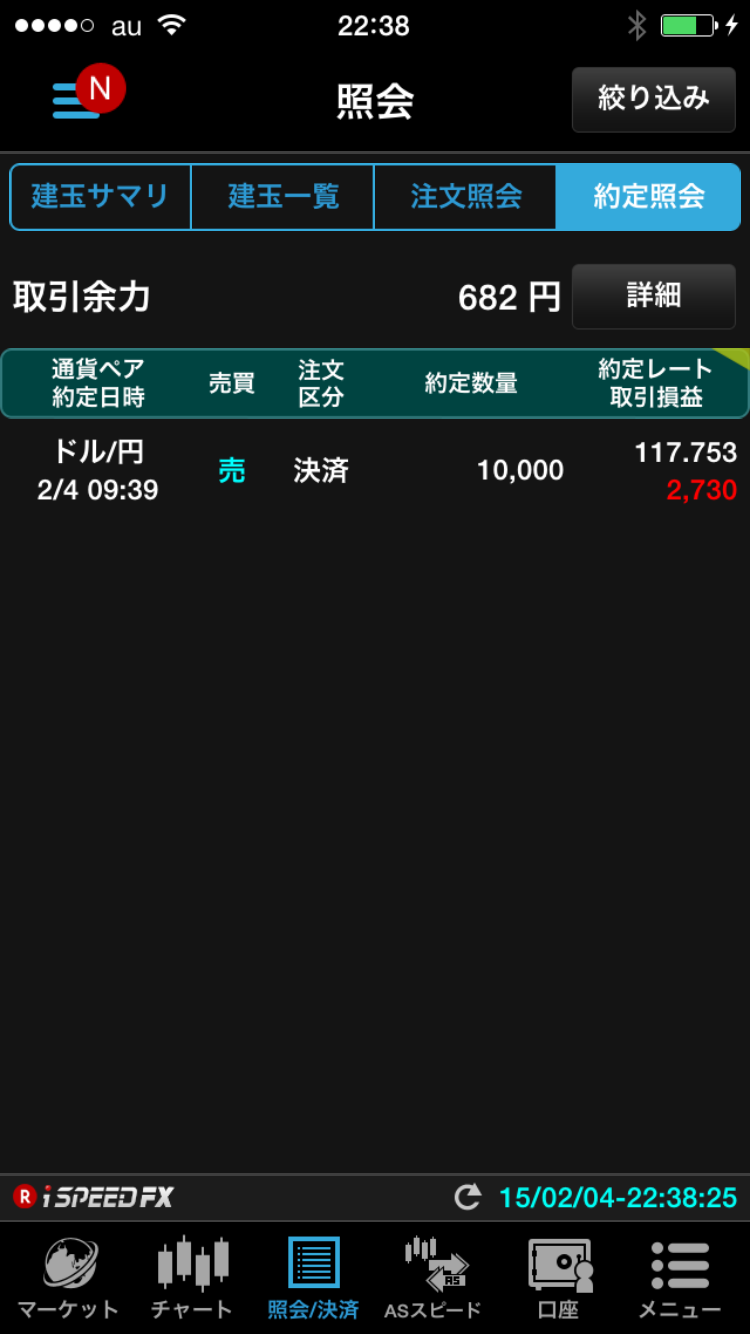Select the 約定照会 tab
Viewport: 750px width, 1334px height.
click(648, 197)
